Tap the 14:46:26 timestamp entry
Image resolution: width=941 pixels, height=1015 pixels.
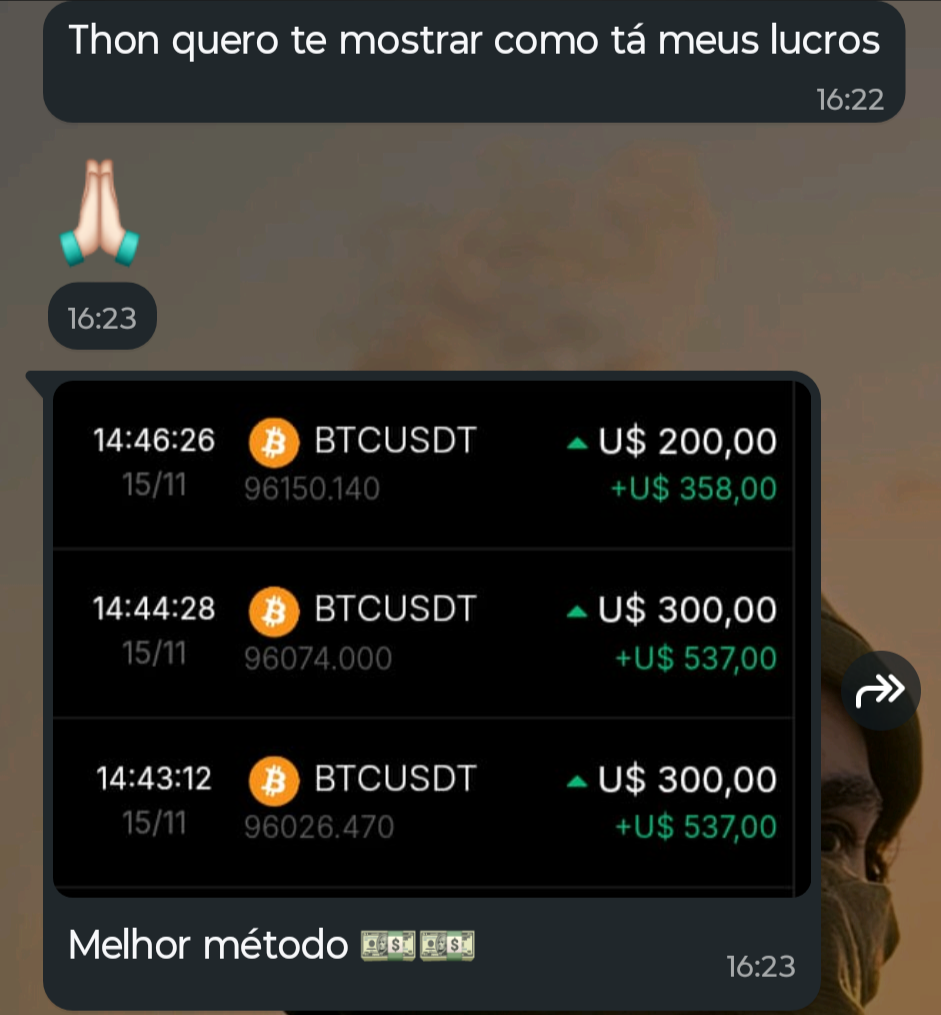pos(153,440)
